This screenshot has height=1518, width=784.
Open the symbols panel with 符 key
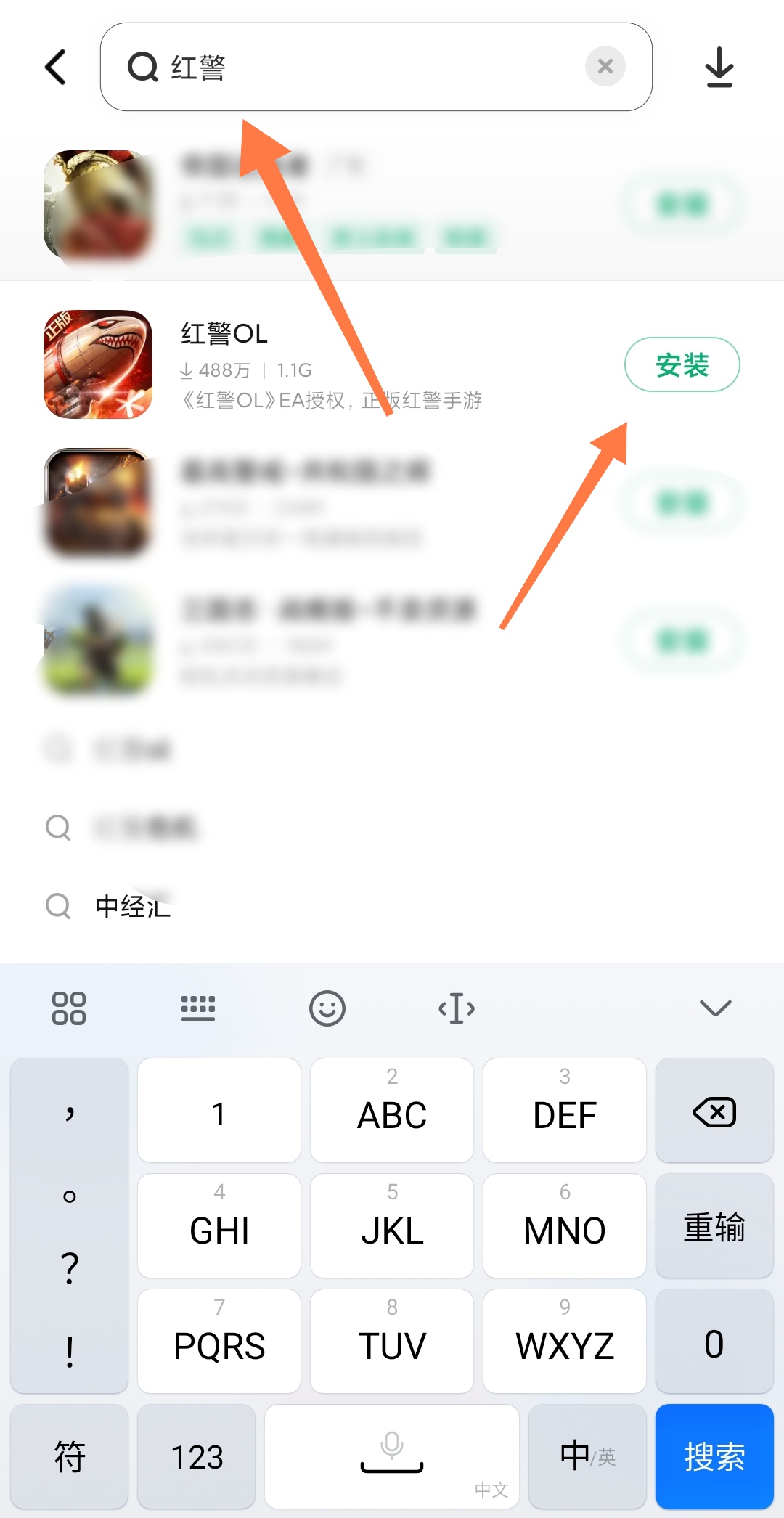coord(69,1456)
